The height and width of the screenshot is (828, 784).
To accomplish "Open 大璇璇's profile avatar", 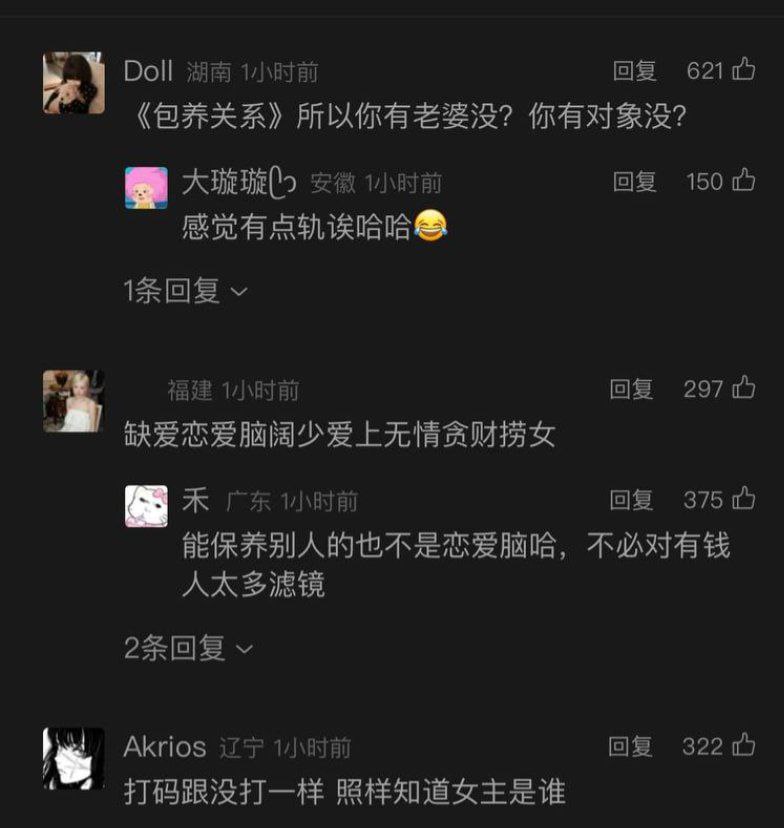I will click(146, 188).
